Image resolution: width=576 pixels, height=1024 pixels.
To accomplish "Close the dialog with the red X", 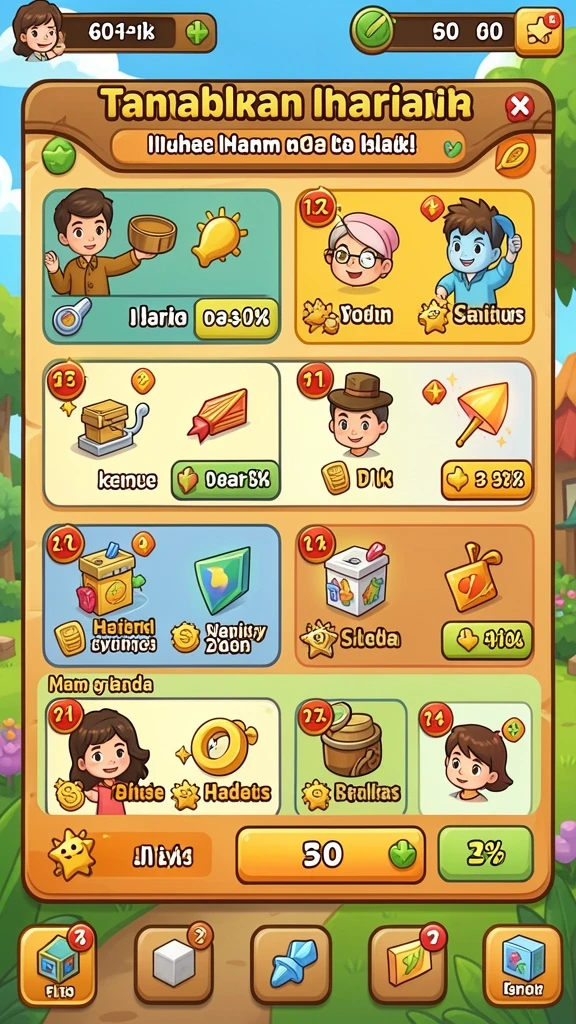I will coord(520,107).
